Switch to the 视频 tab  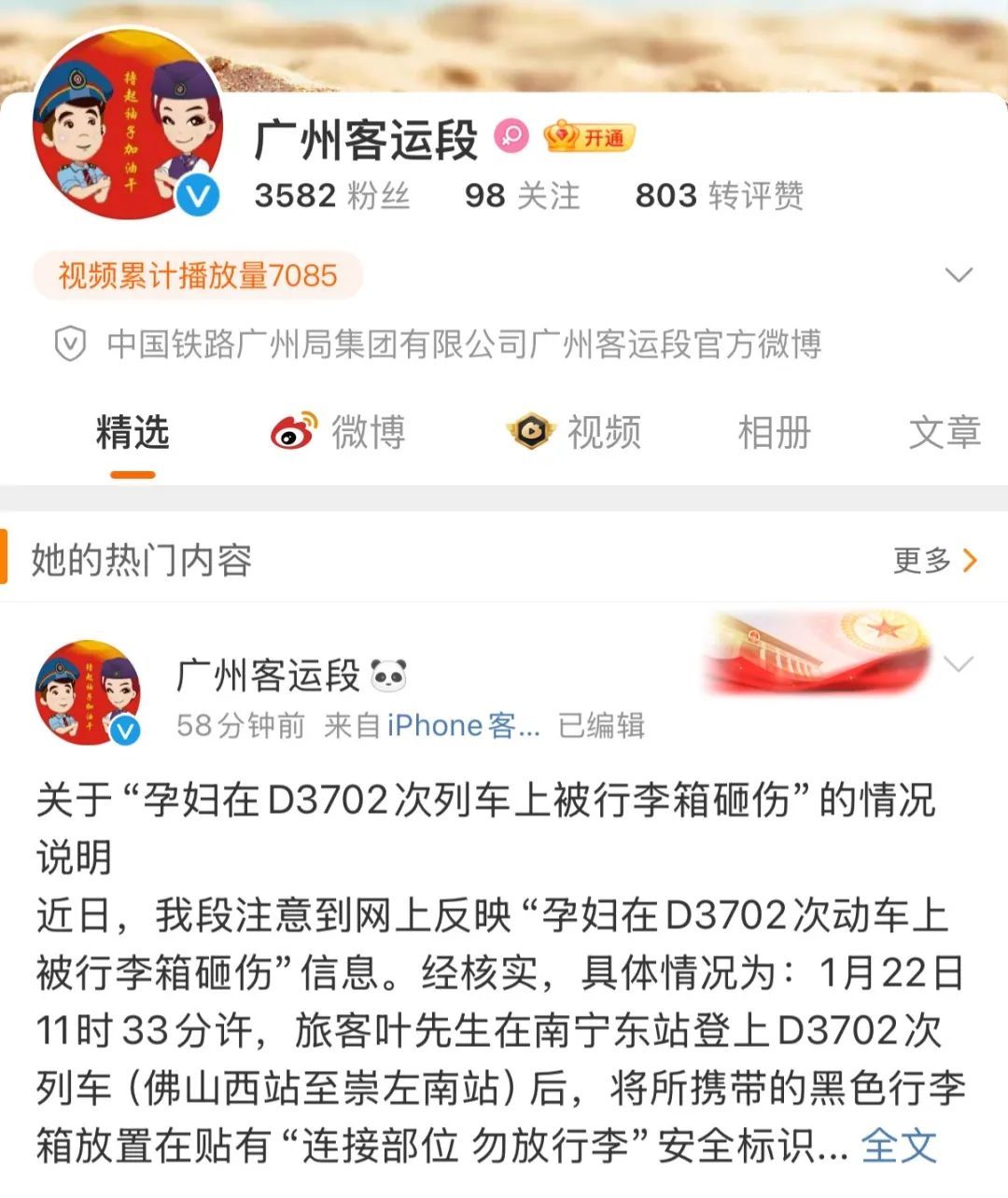(575, 433)
